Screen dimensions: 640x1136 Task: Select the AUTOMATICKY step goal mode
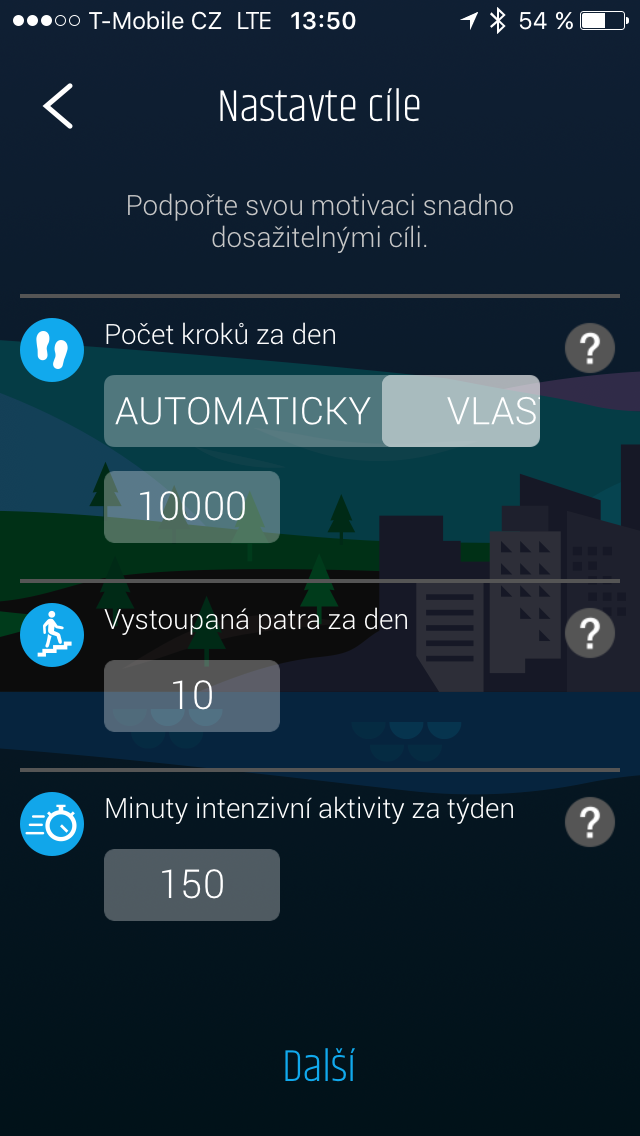click(244, 411)
